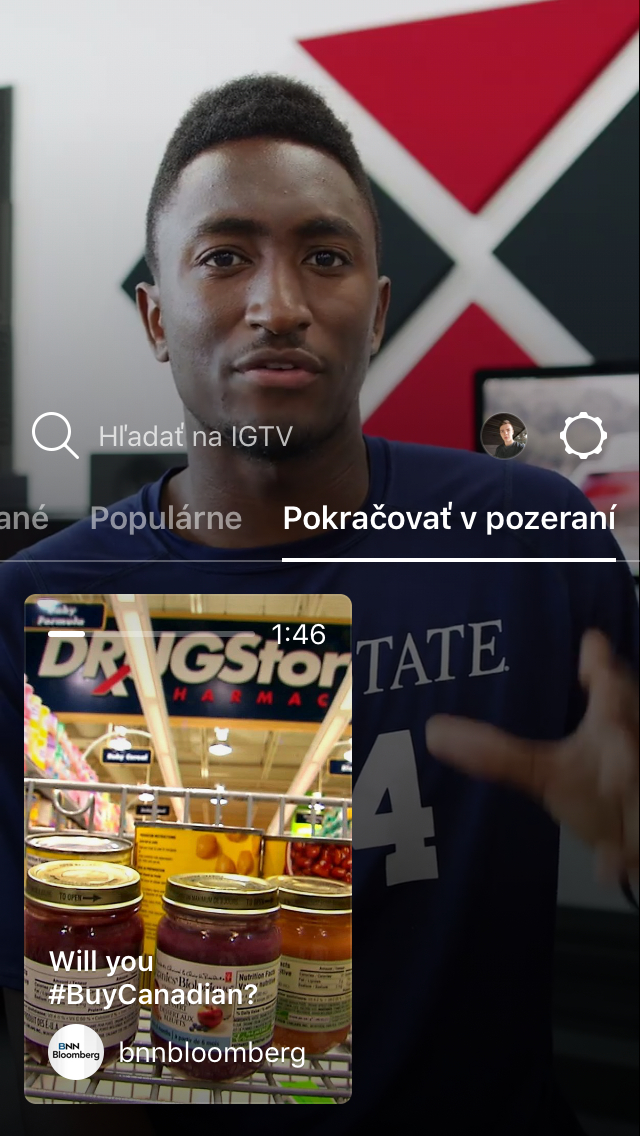Play the bnnbloomberg #BuyCanadian video
640x1136 pixels.
click(188, 849)
